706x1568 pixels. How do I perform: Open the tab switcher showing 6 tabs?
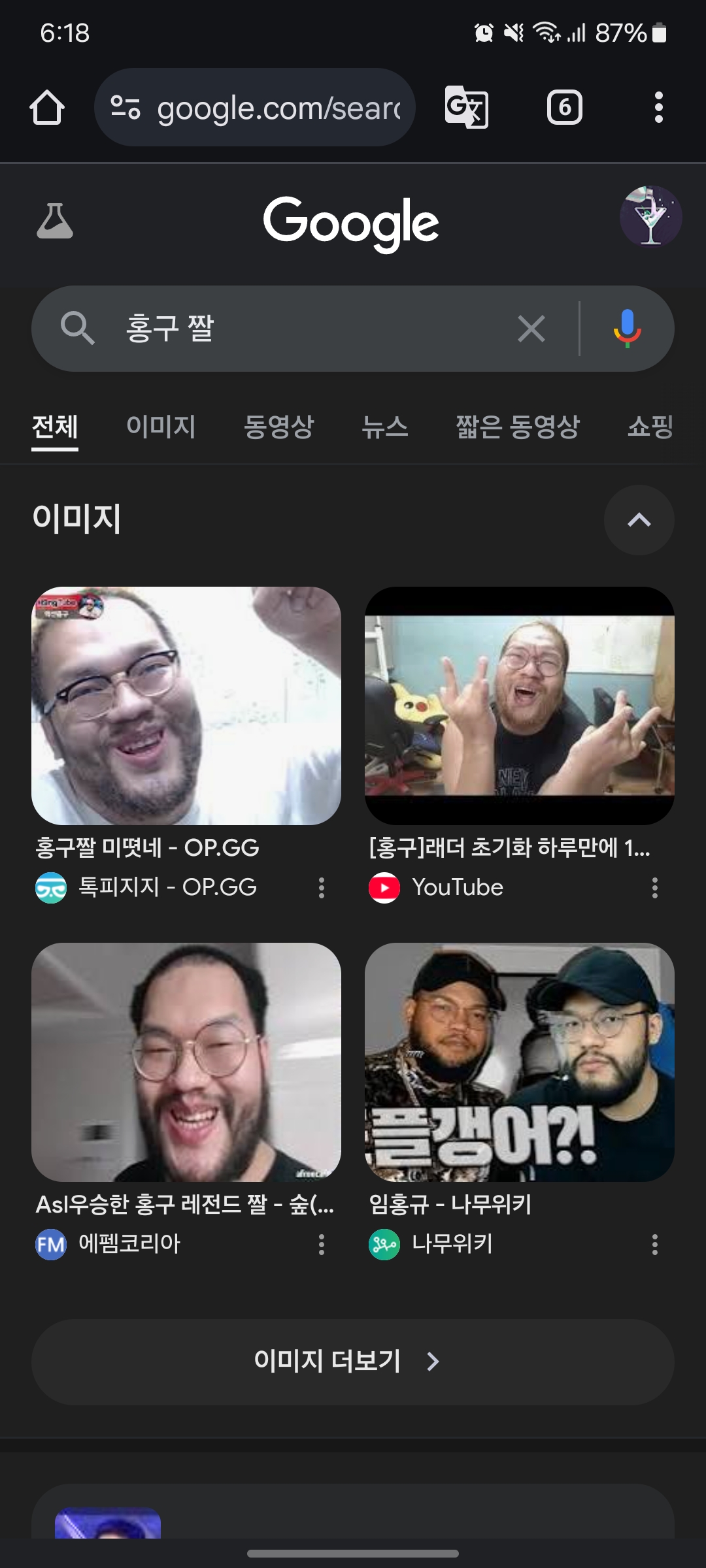tap(564, 108)
